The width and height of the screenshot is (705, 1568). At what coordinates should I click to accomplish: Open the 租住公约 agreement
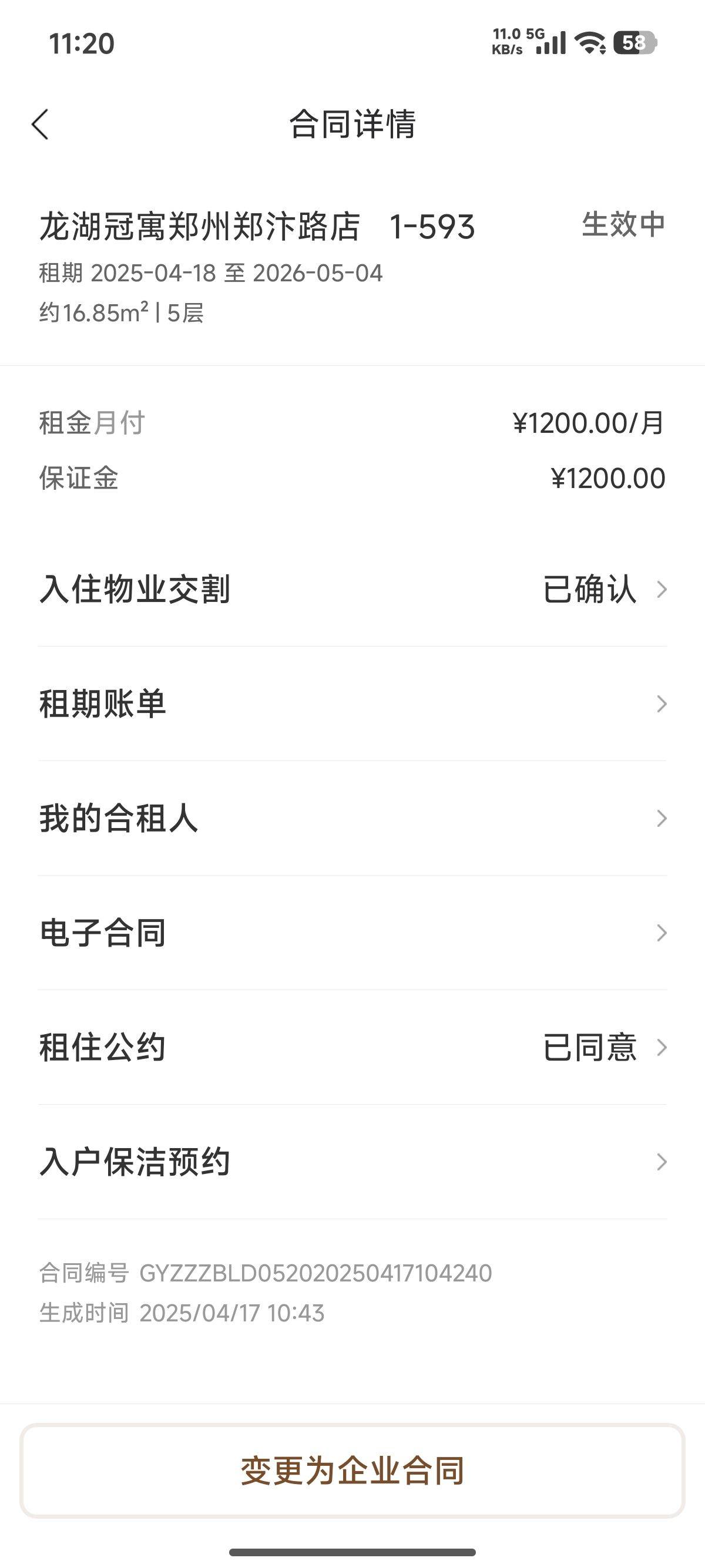click(x=352, y=1047)
